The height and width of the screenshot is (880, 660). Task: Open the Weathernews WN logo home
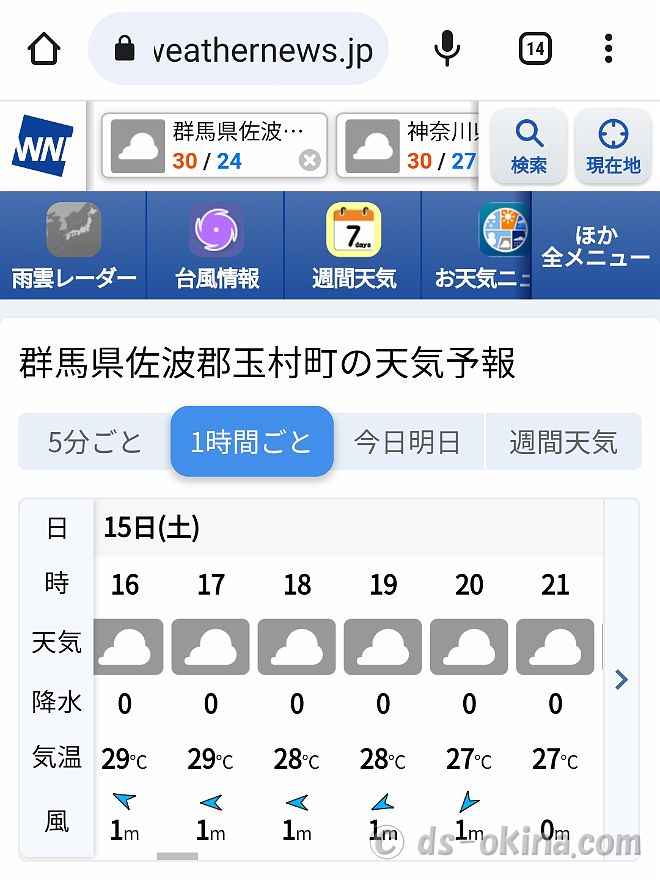coord(42,147)
